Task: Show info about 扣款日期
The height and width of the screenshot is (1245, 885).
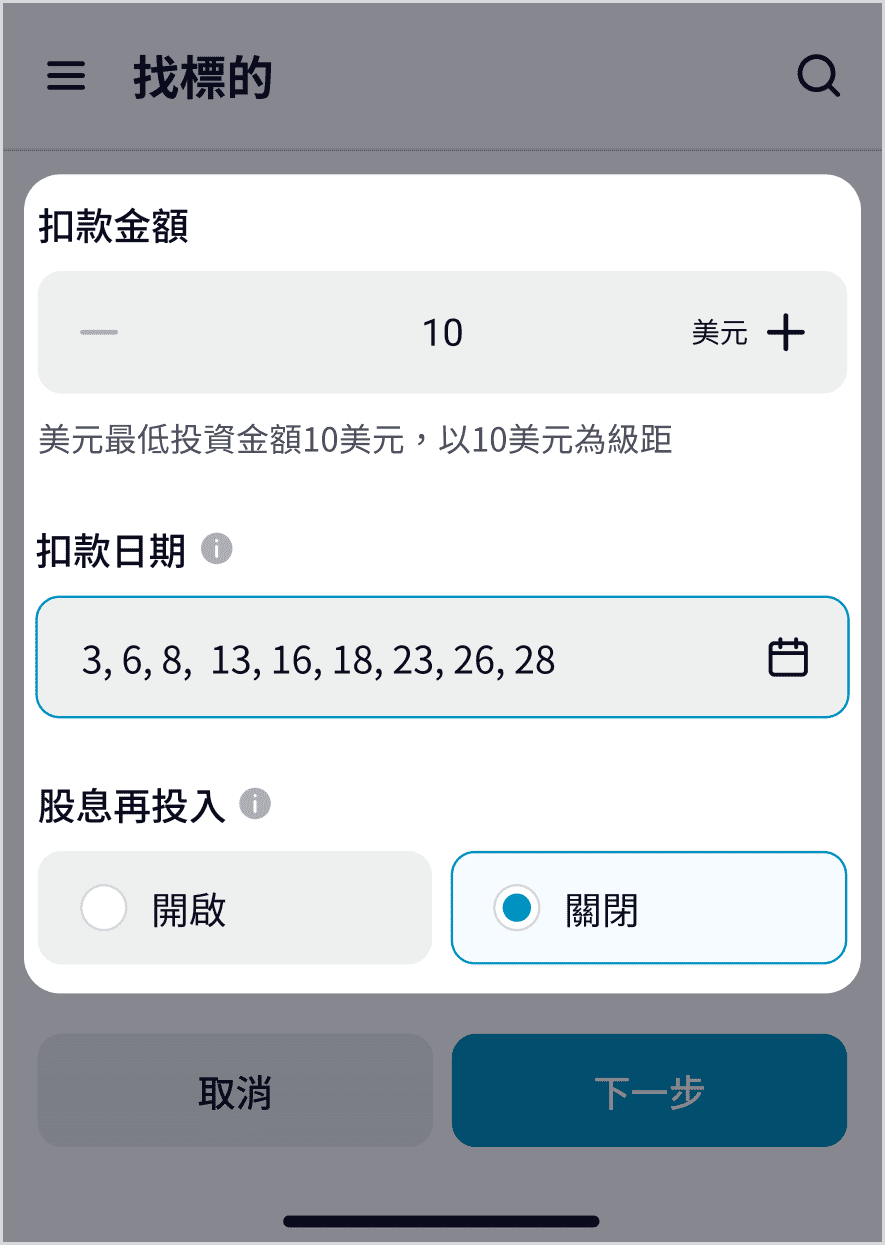Action: tap(217, 549)
